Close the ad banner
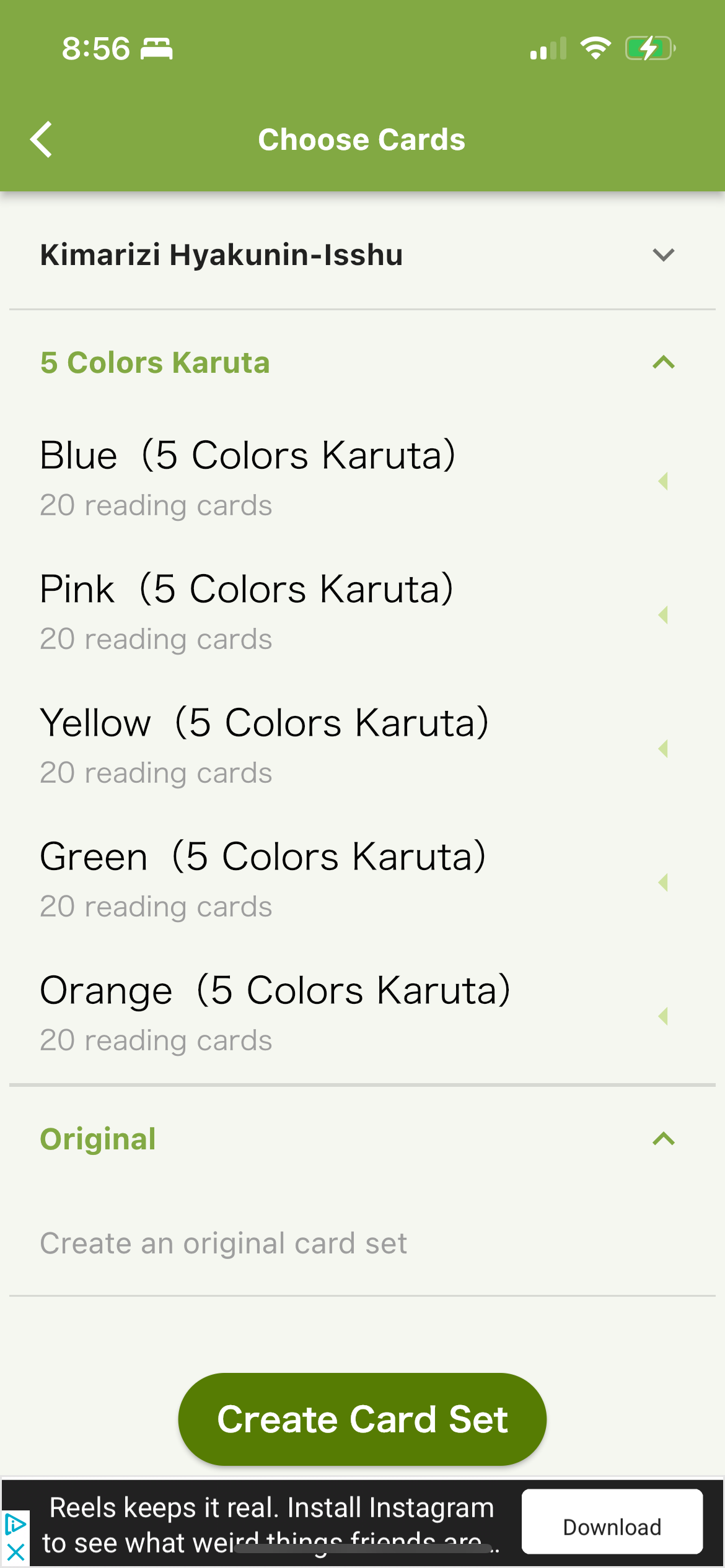The height and width of the screenshot is (1568, 725). 15,1553
